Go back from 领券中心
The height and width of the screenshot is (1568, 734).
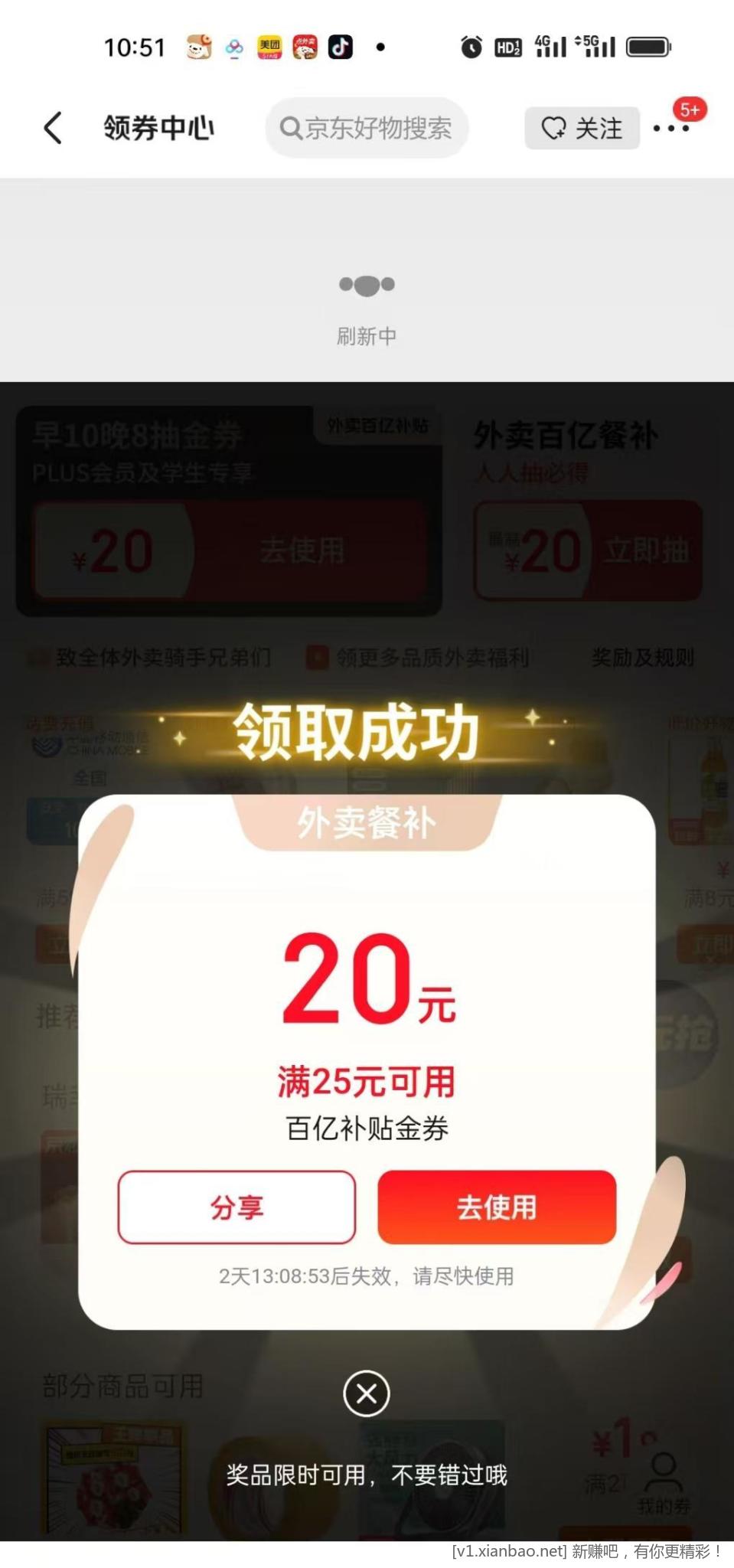pos(52,128)
